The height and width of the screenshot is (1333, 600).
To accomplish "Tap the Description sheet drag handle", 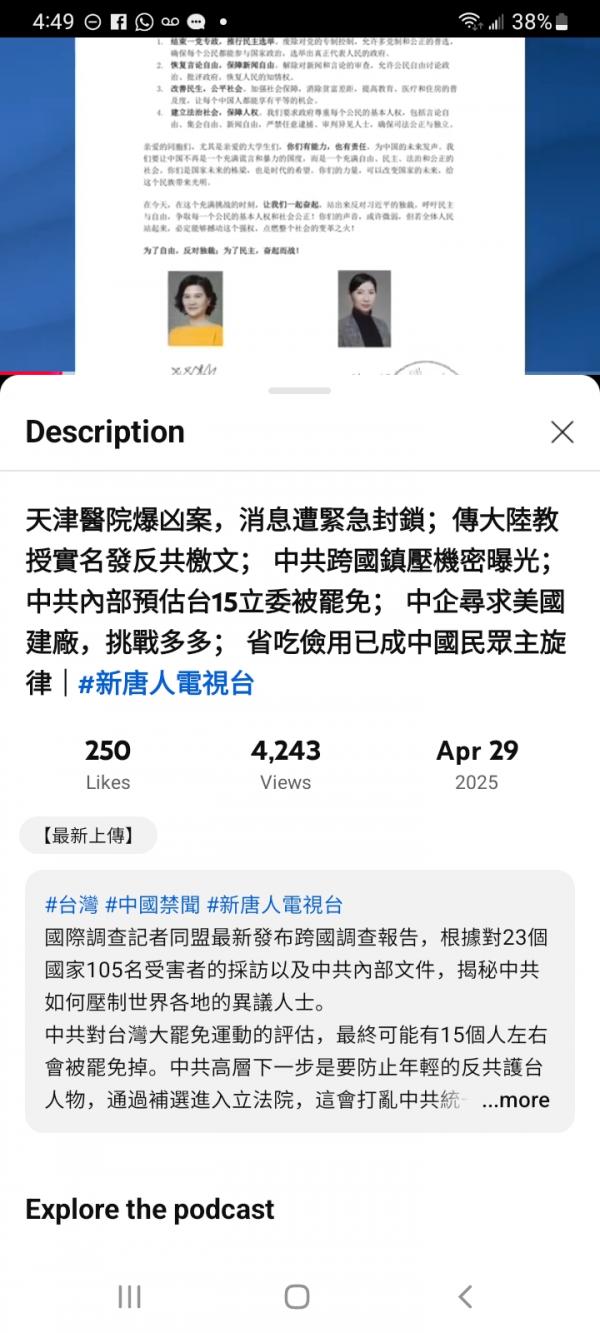I will pyautogui.click(x=300, y=391).
